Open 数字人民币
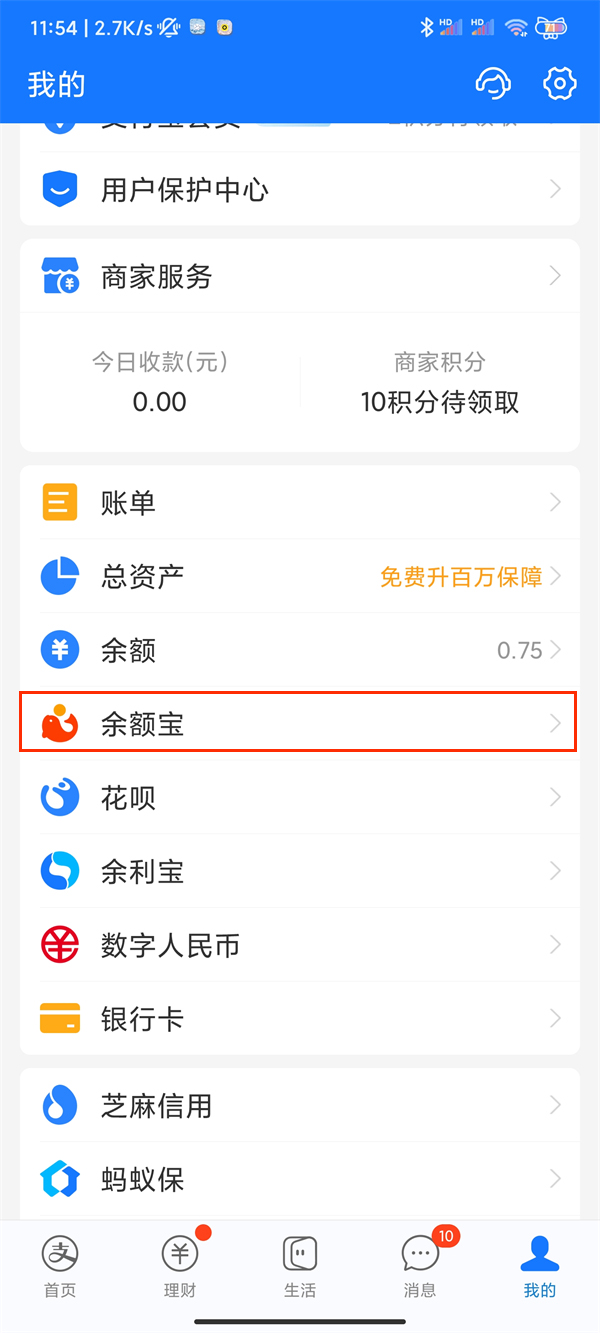 (300, 945)
